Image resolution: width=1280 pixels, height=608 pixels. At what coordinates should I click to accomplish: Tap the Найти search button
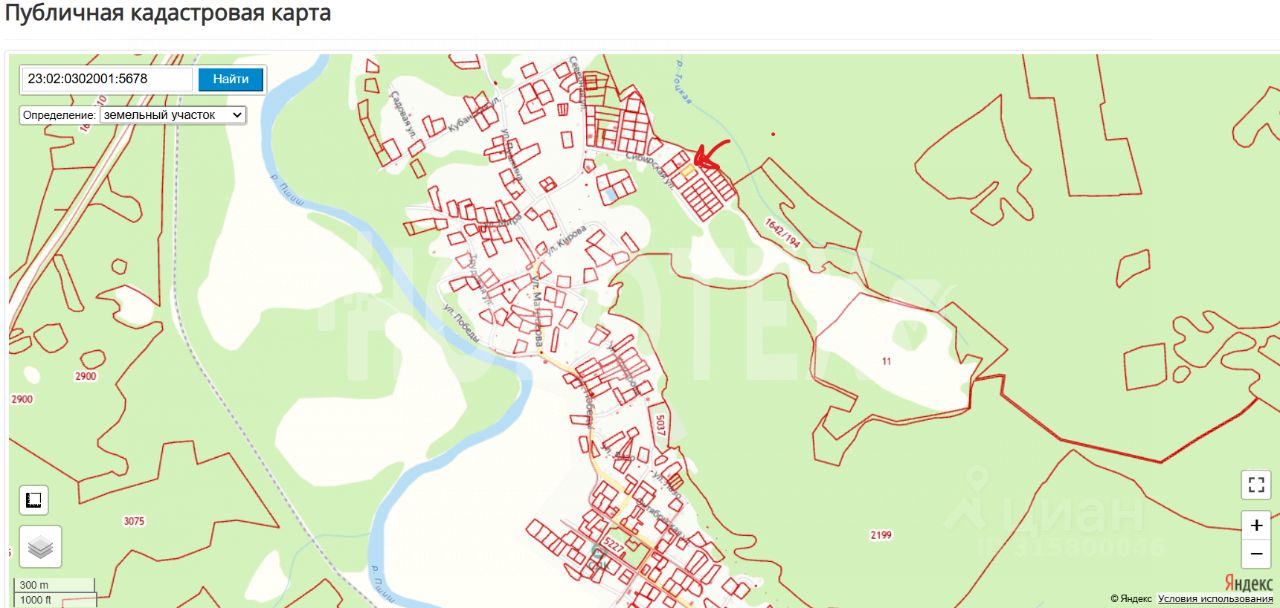coord(230,79)
